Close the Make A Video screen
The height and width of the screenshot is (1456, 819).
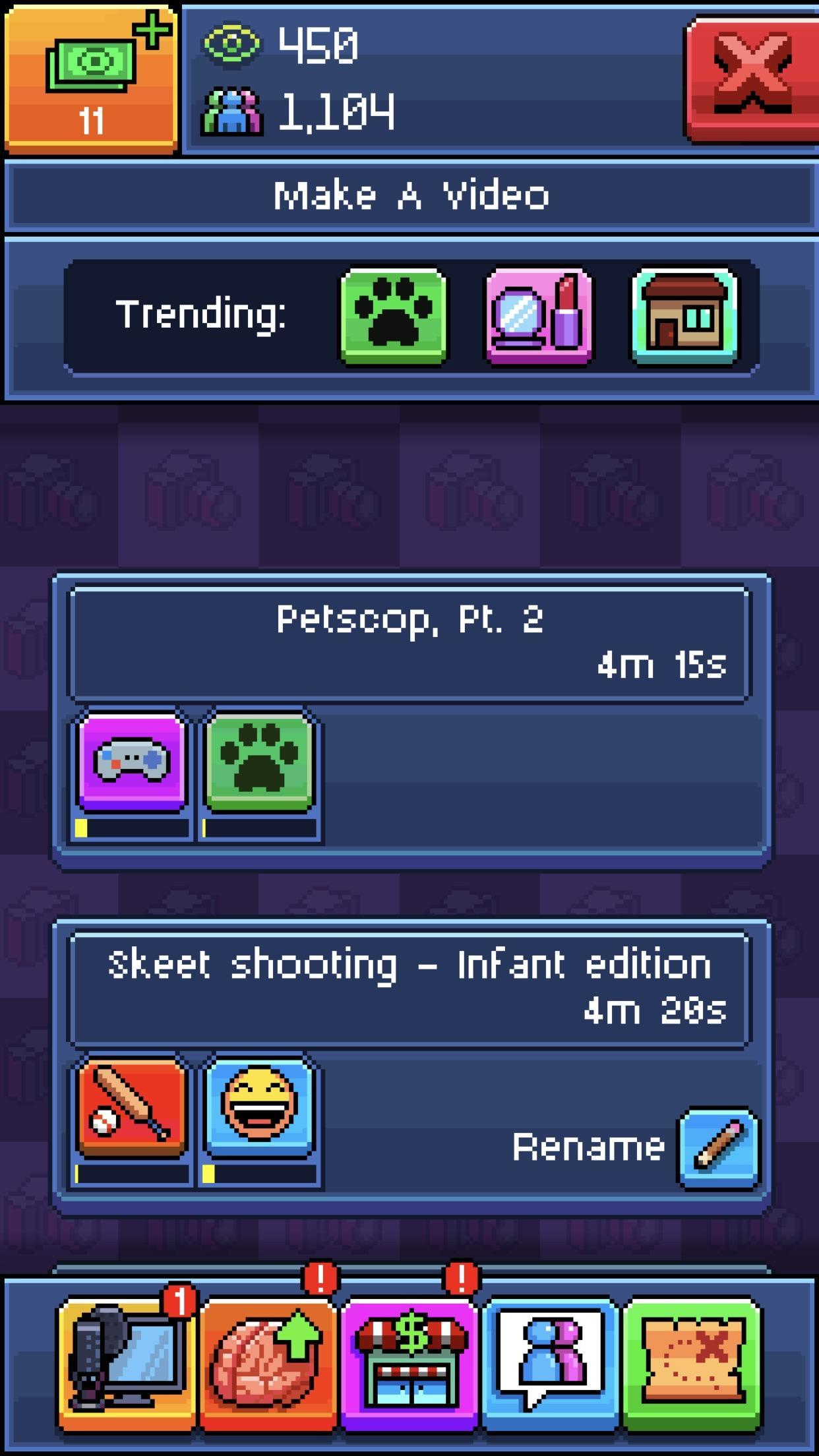coord(752,78)
